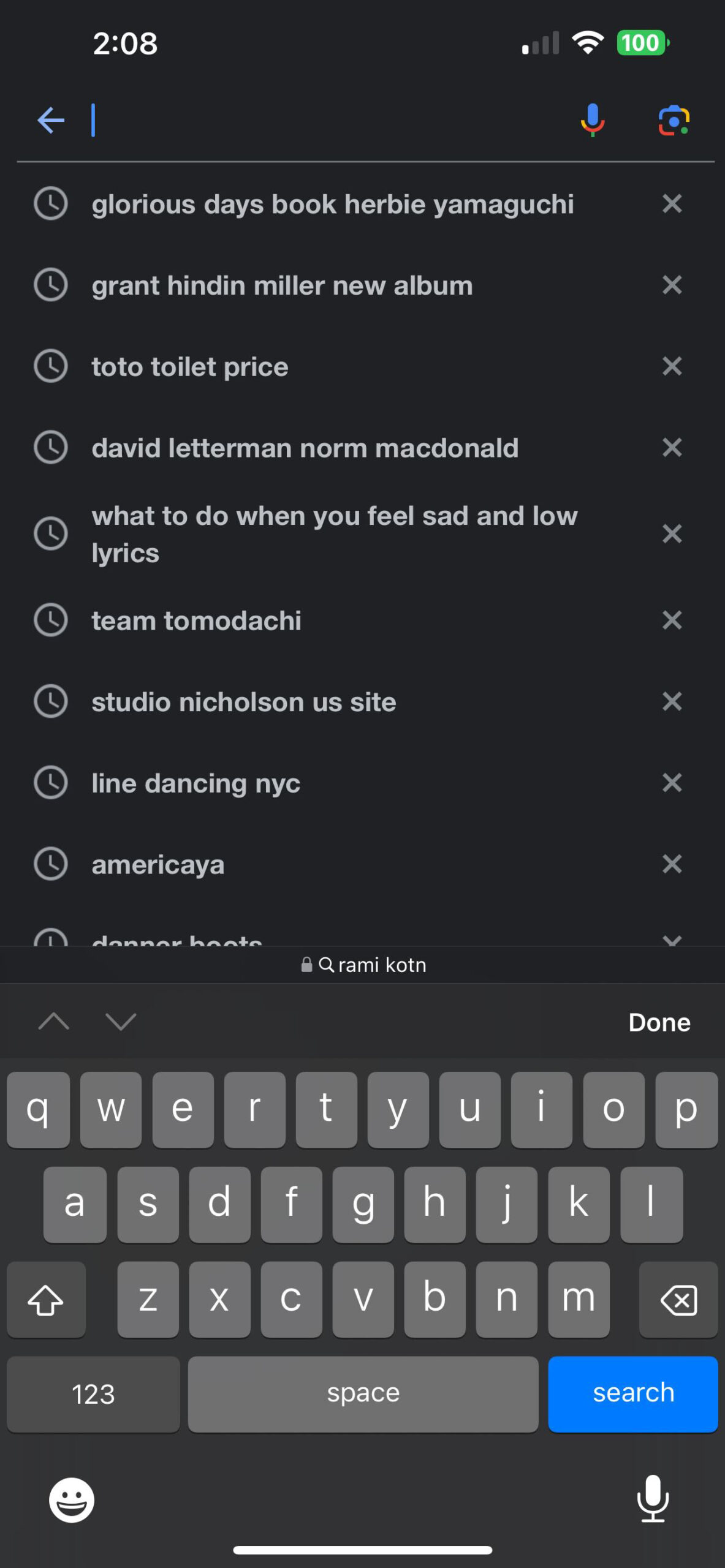Go back using the blue arrow
The height and width of the screenshot is (1568, 725).
coord(51,120)
